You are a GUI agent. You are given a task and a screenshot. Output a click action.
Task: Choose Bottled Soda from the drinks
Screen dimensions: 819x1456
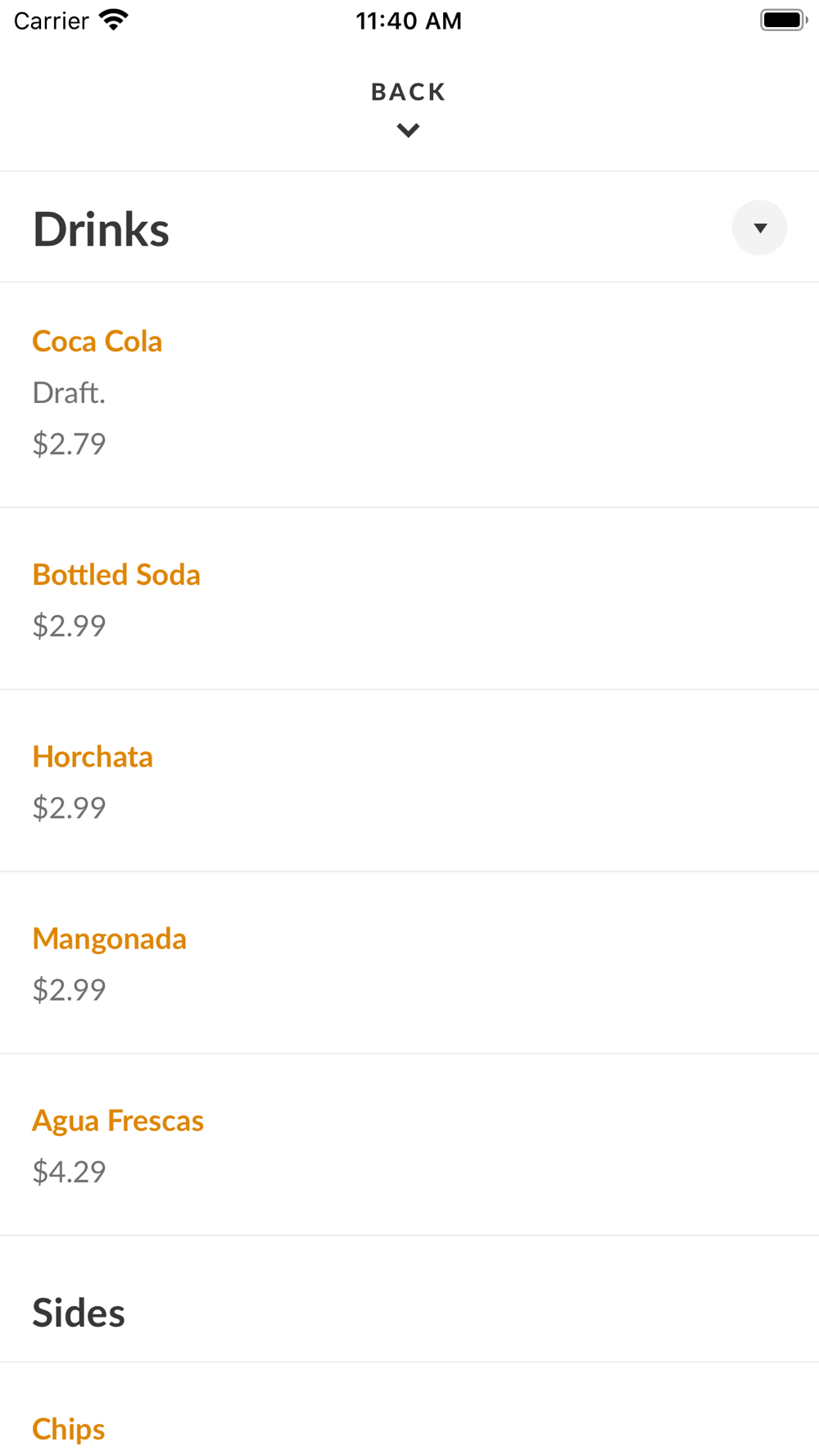click(x=116, y=575)
